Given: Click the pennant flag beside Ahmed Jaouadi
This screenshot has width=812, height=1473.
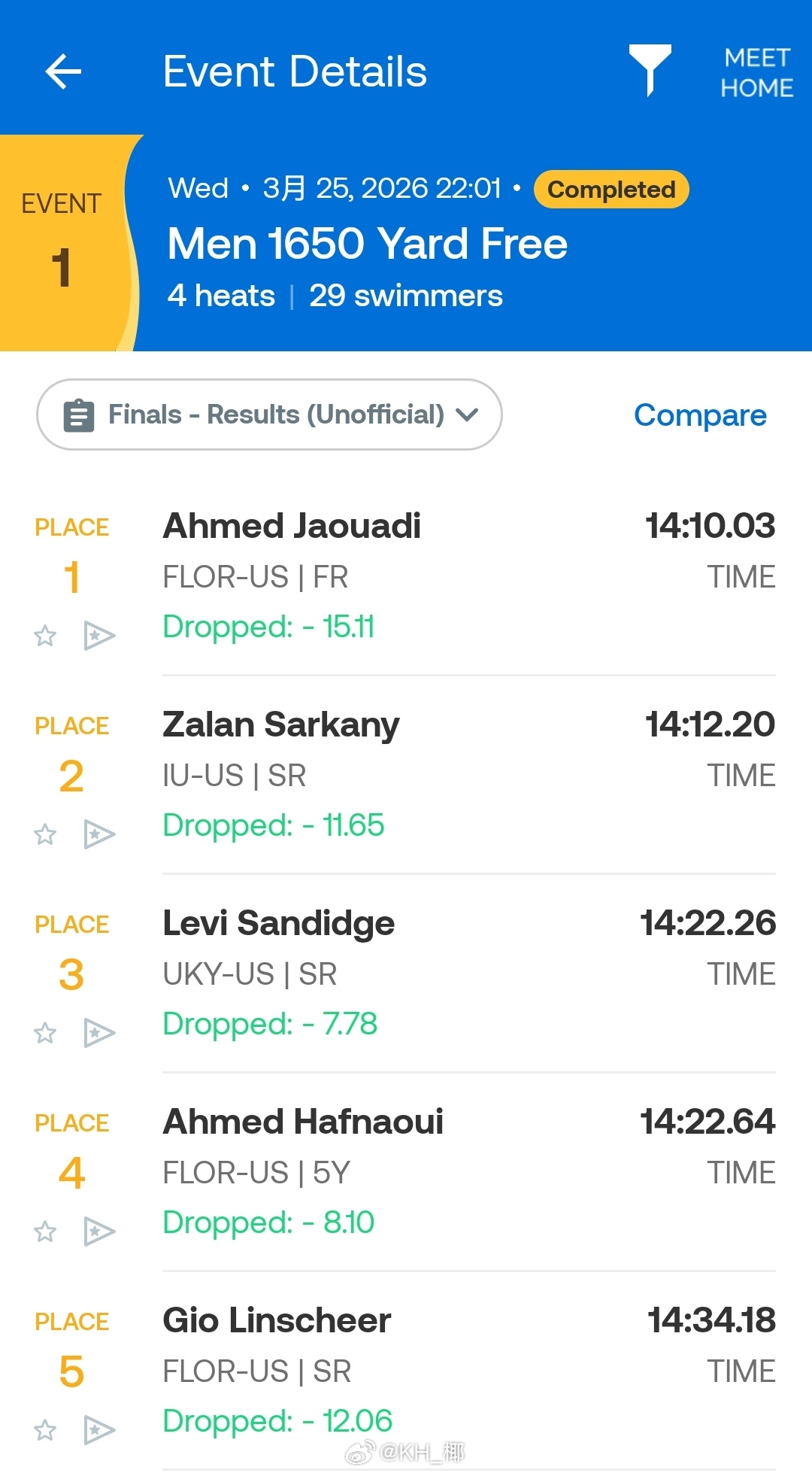Looking at the screenshot, I should pos(98,636).
